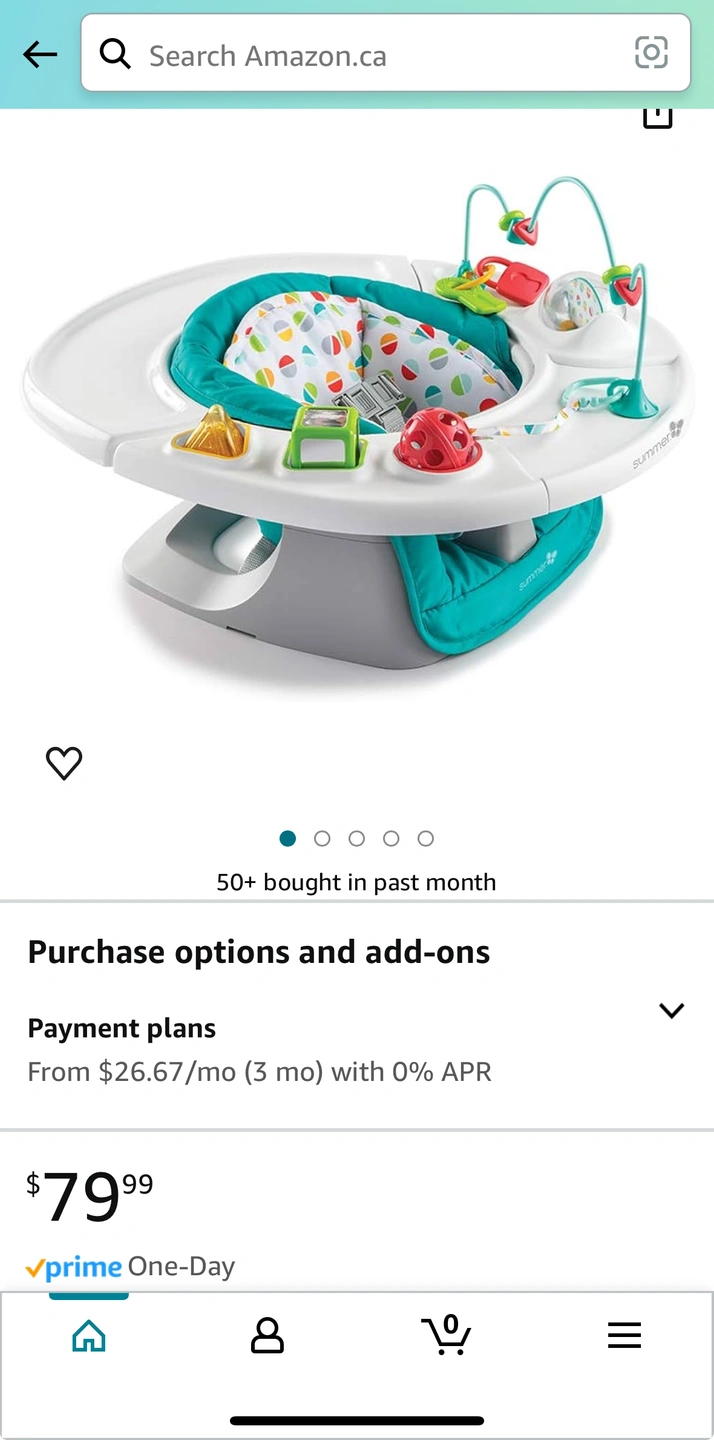The height and width of the screenshot is (1440, 714).
Task: Expand the Payment plans options
Action: [x=671, y=1011]
